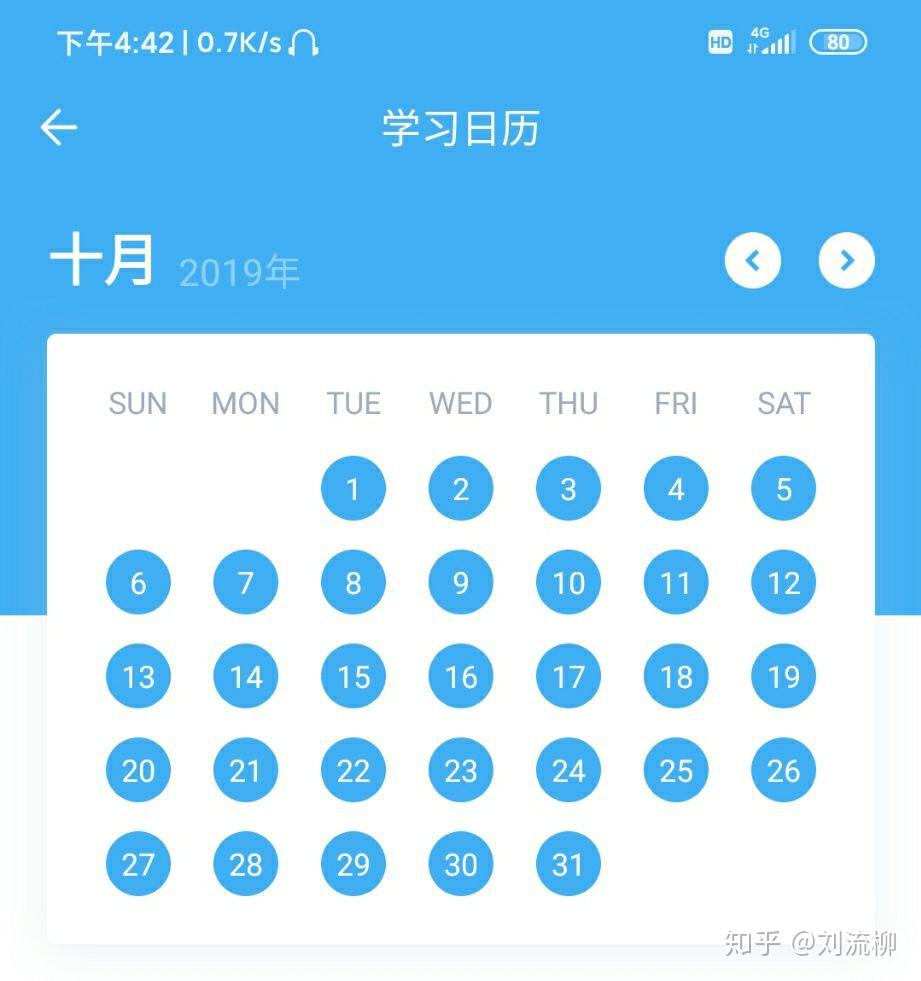The height and width of the screenshot is (981, 921).
Task: Open day 22 in the calendar
Action: 353,770
